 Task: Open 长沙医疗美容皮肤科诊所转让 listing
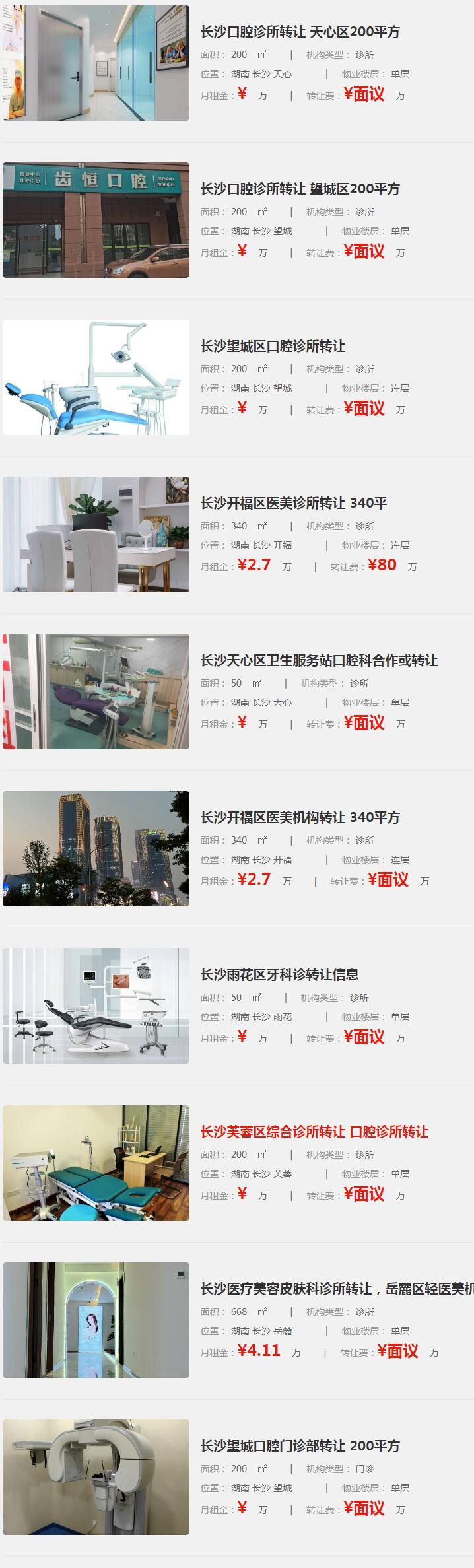point(337,1289)
